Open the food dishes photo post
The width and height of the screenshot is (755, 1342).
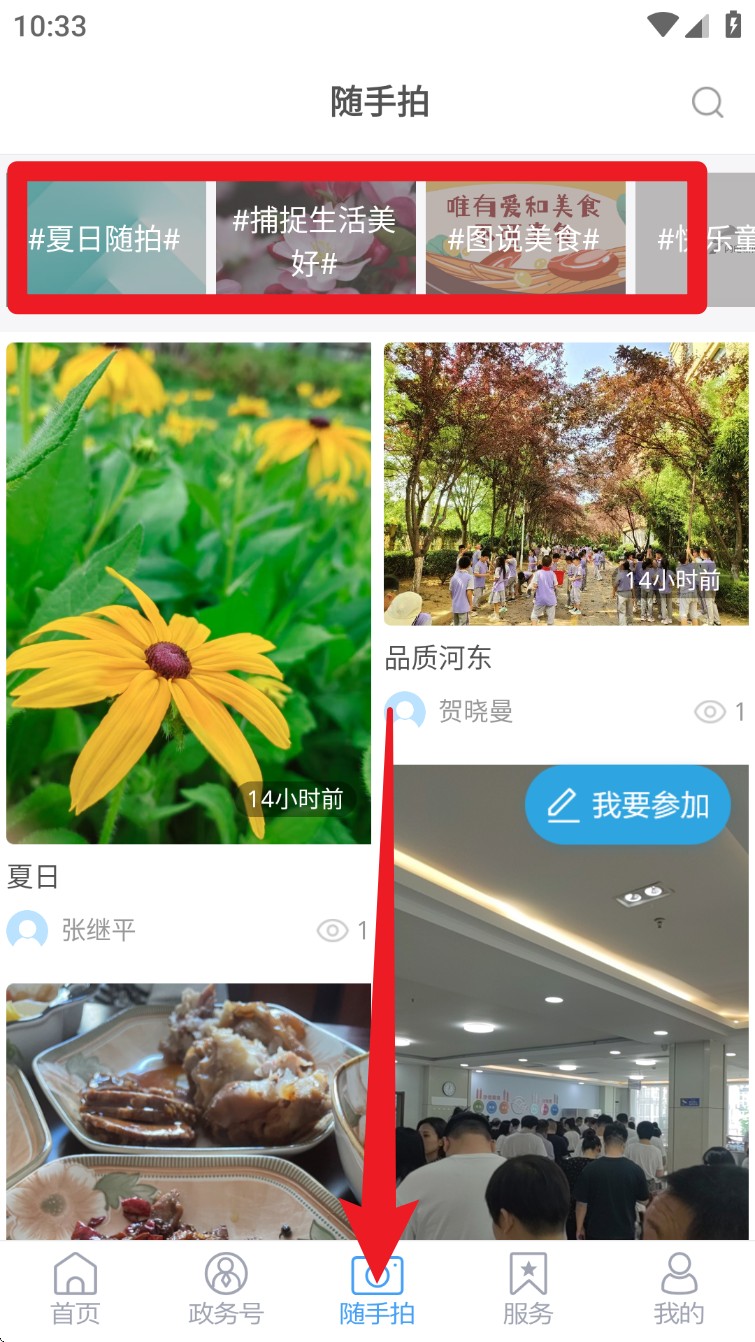tap(188, 1110)
